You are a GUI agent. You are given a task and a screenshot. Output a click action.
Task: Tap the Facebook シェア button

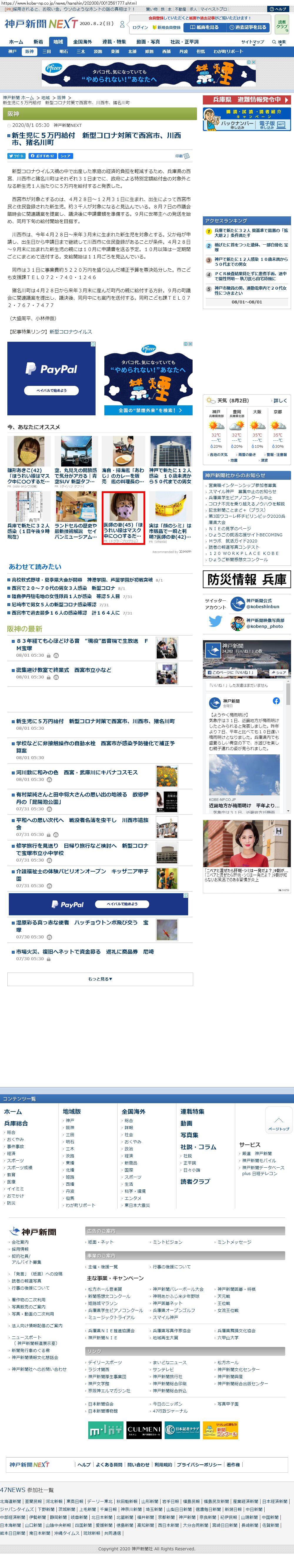(x=65, y=156)
